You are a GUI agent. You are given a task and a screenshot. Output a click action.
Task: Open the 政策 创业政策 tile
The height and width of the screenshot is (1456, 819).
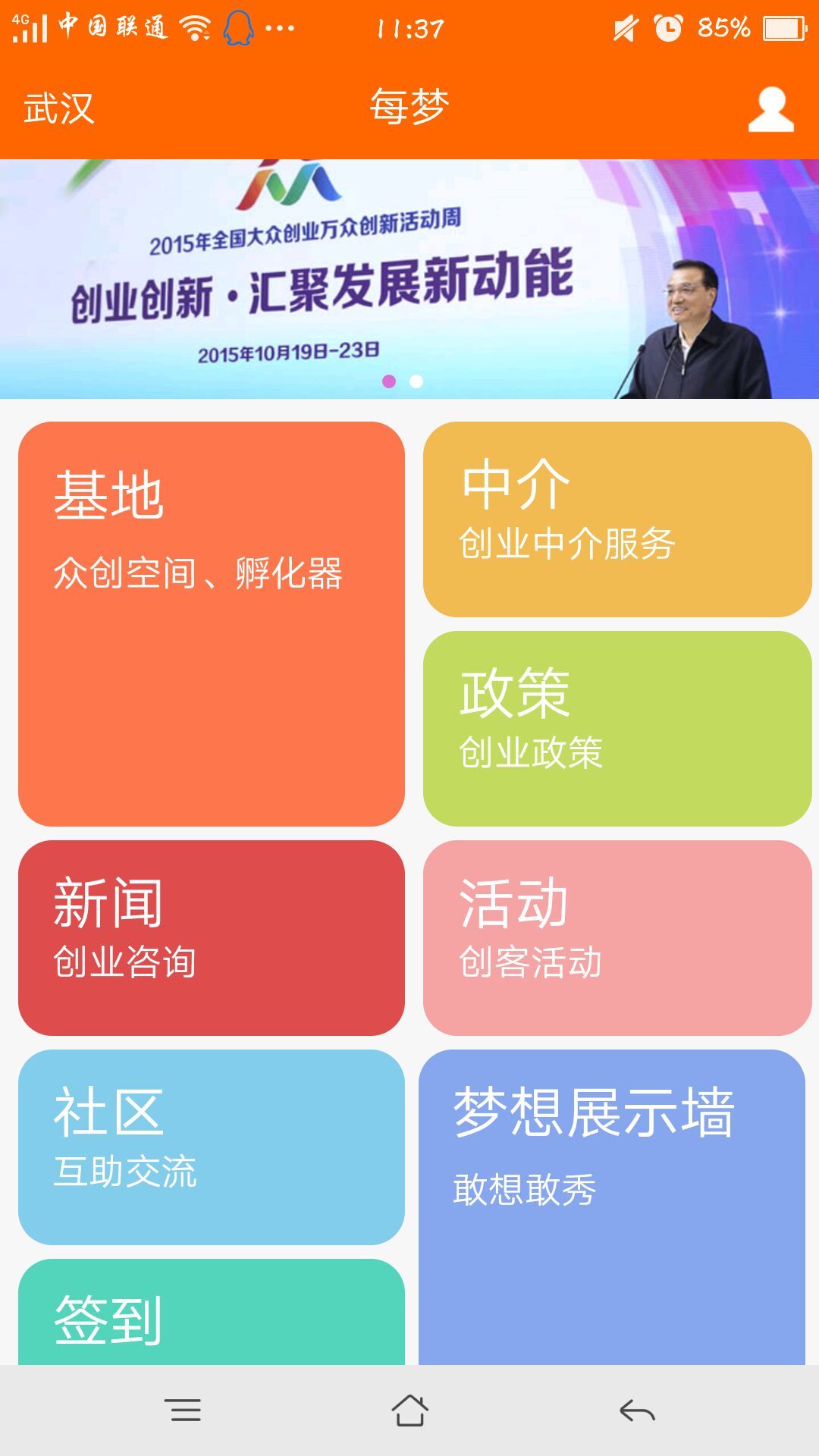coord(617,729)
